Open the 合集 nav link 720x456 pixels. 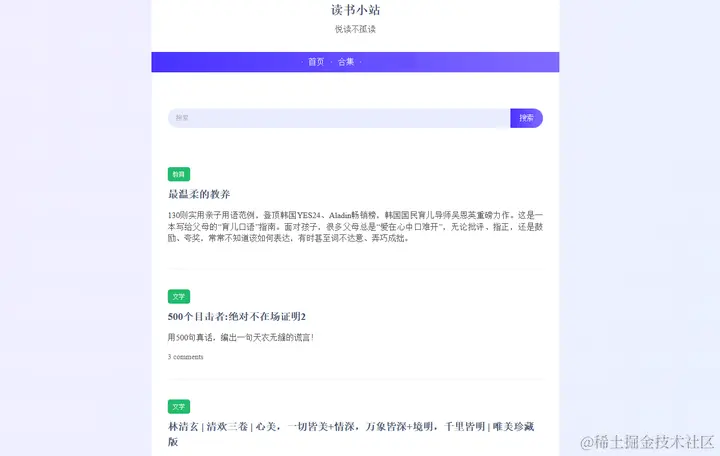[346, 62]
